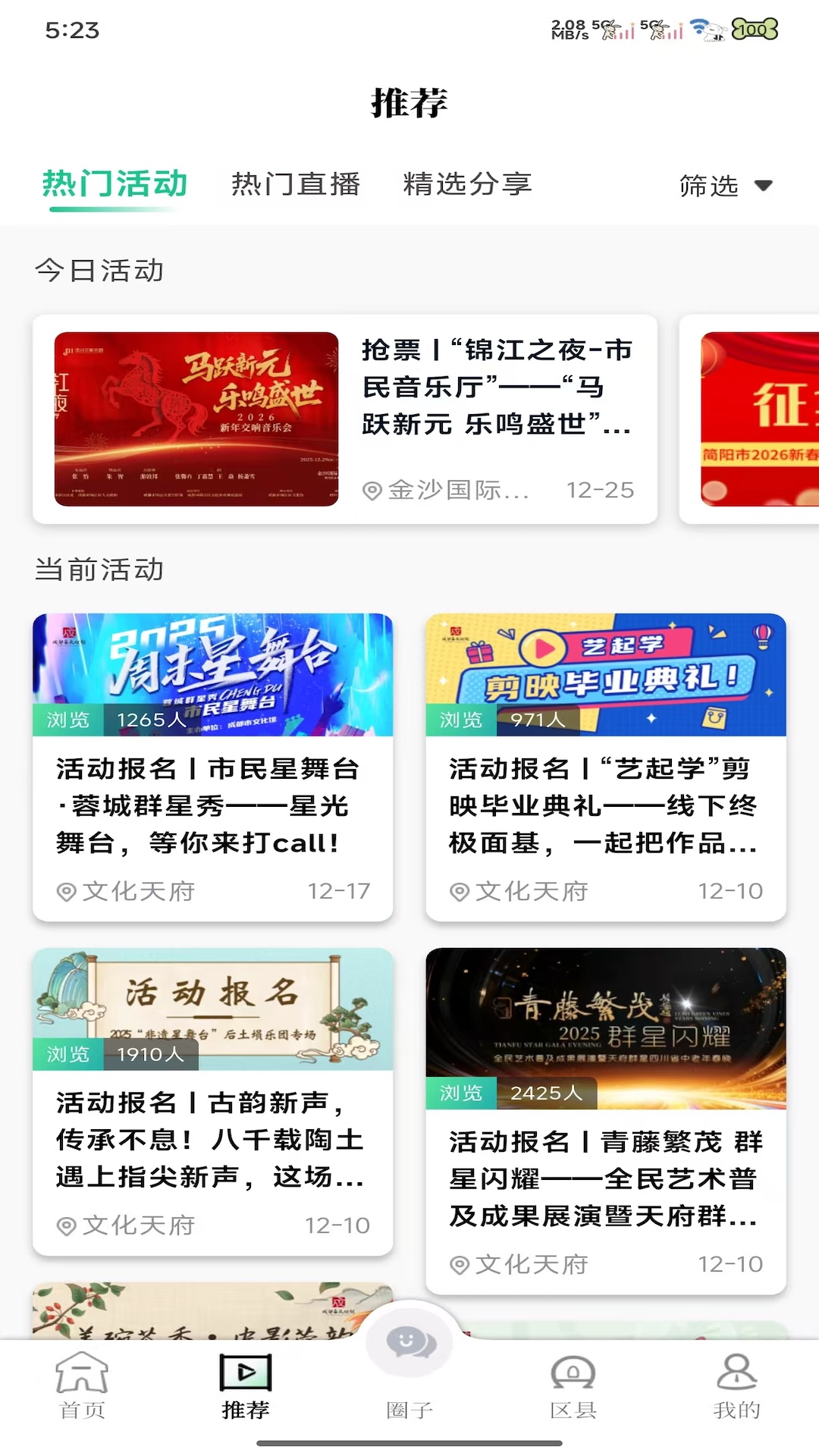The height and width of the screenshot is (1456, 819).
Task: Open the 锦江之夜-市民音乐厅 ticket event card
Action: pos(345,419)
